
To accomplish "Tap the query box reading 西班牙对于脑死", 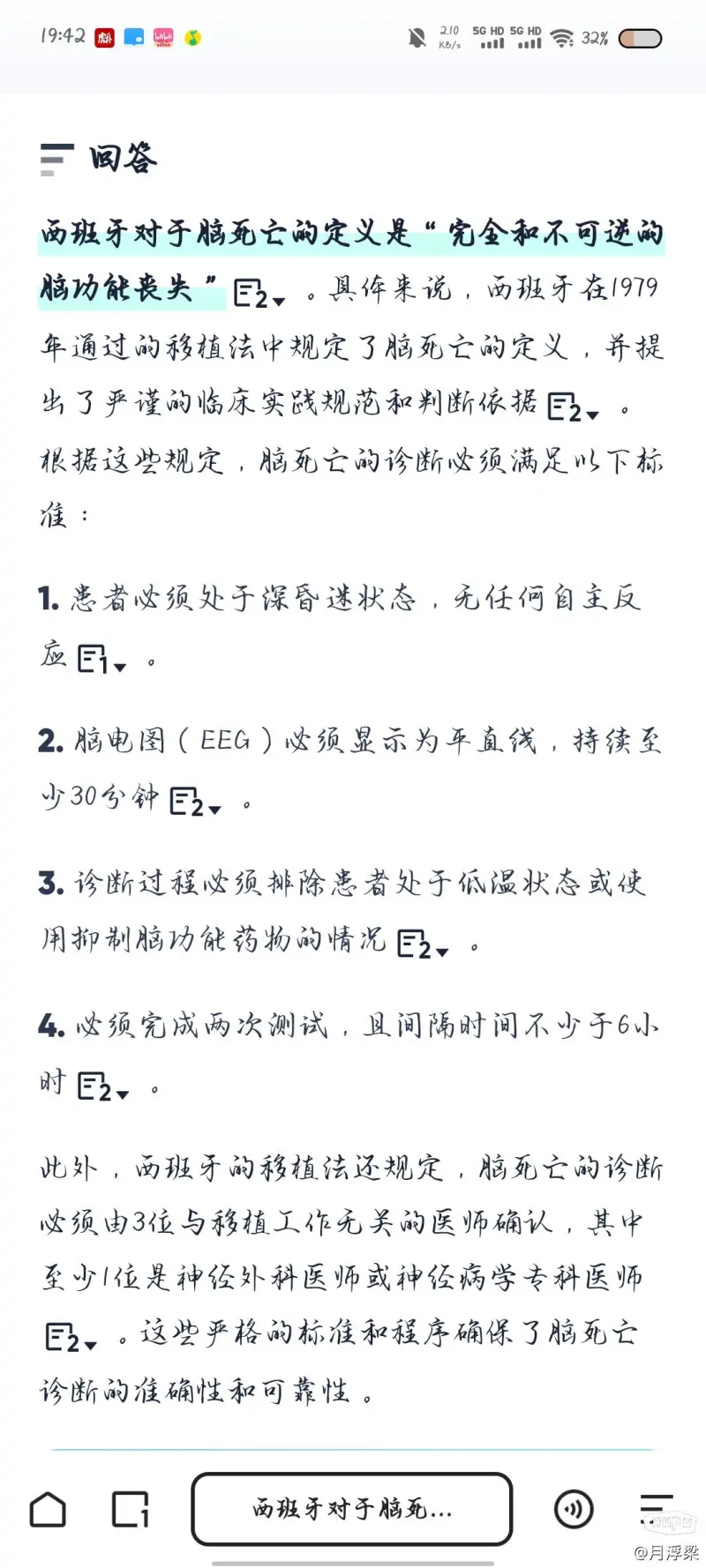I will pyautogui.click(x=352, y=1509).
